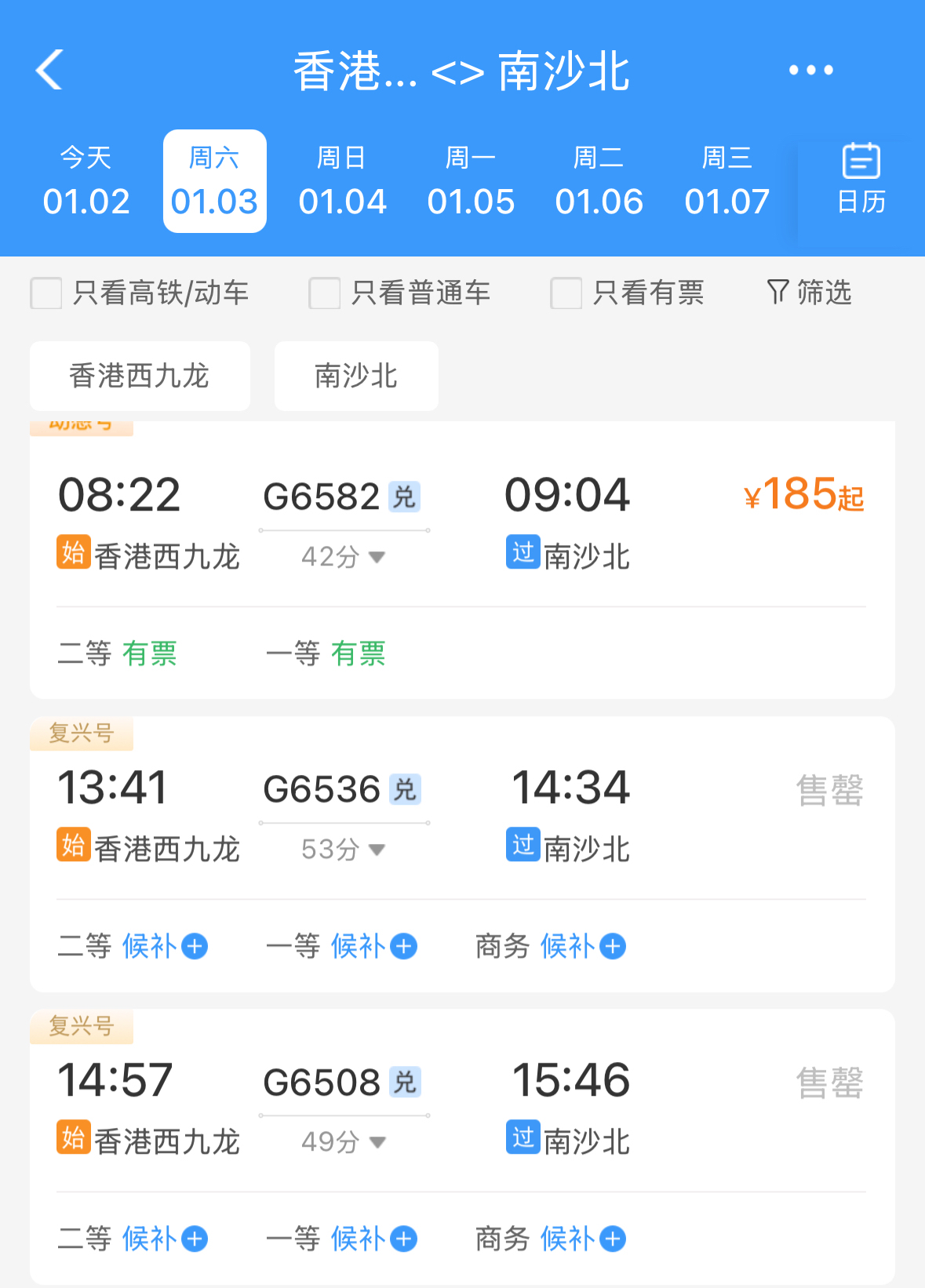
Task: Expand stops for G6508 49分 duration
Action: pyautogui.click(x=344, y=1142)
